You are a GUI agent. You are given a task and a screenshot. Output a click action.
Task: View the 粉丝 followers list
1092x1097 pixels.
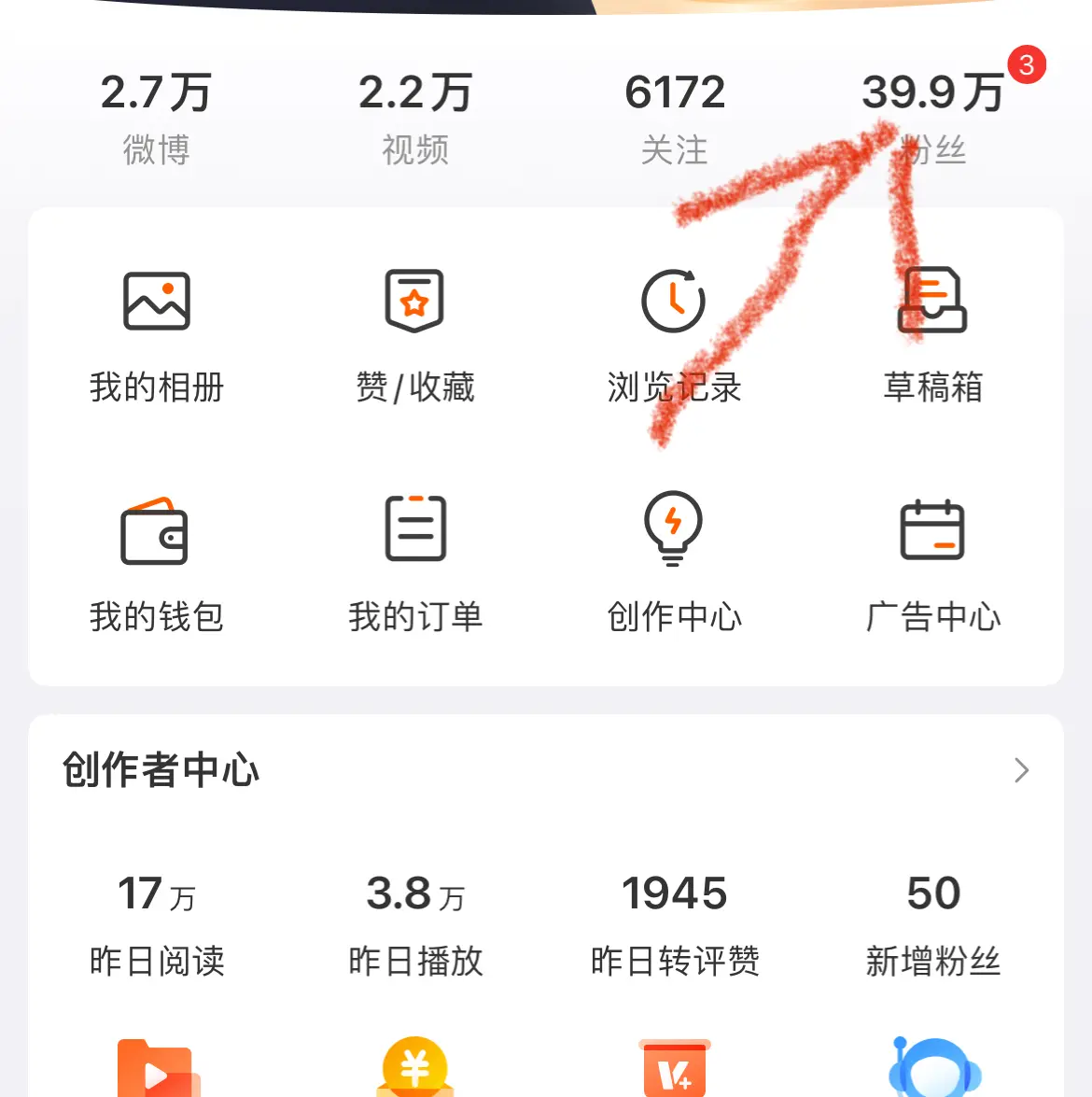[933, 119]
